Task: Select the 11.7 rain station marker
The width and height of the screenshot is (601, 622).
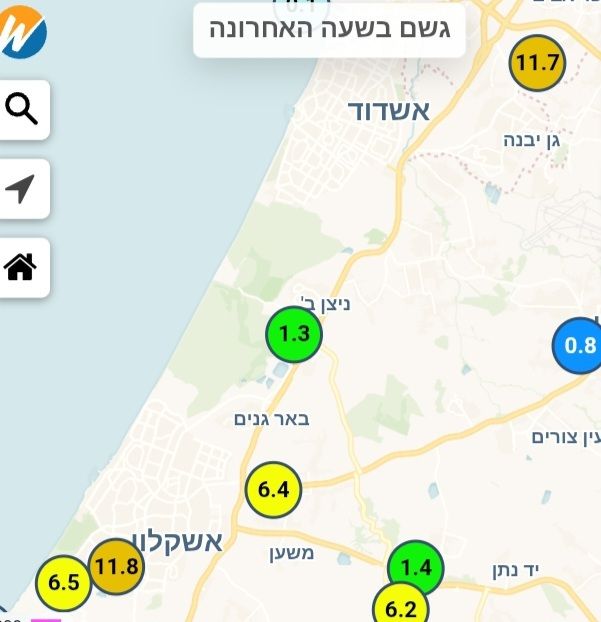Action: pyautogui.click(x=537, y=64)
